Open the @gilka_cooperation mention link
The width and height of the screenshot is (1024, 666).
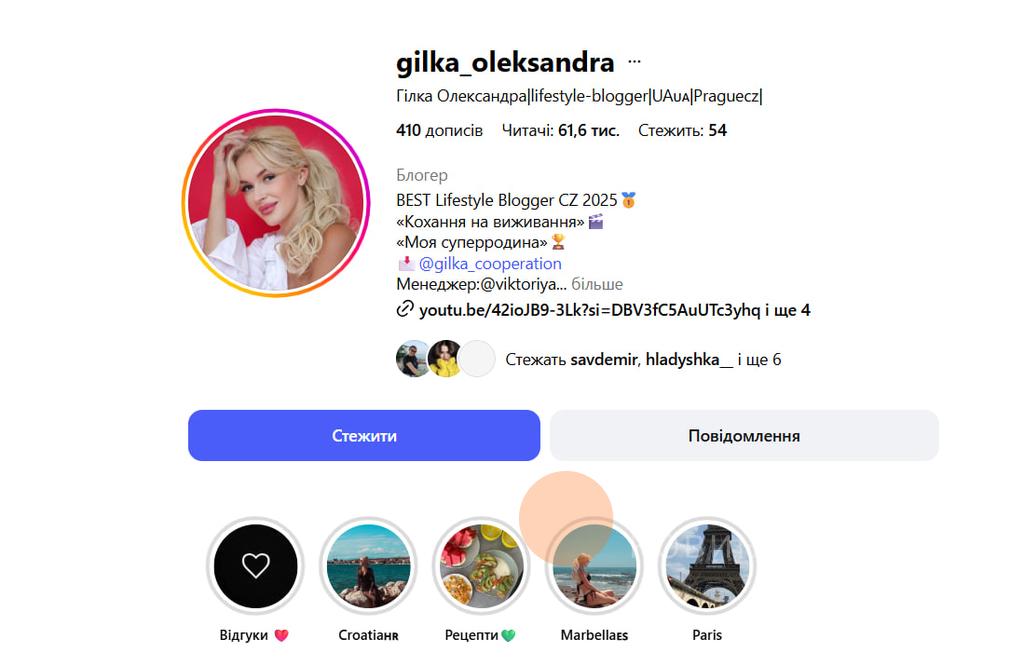(490, 264)
